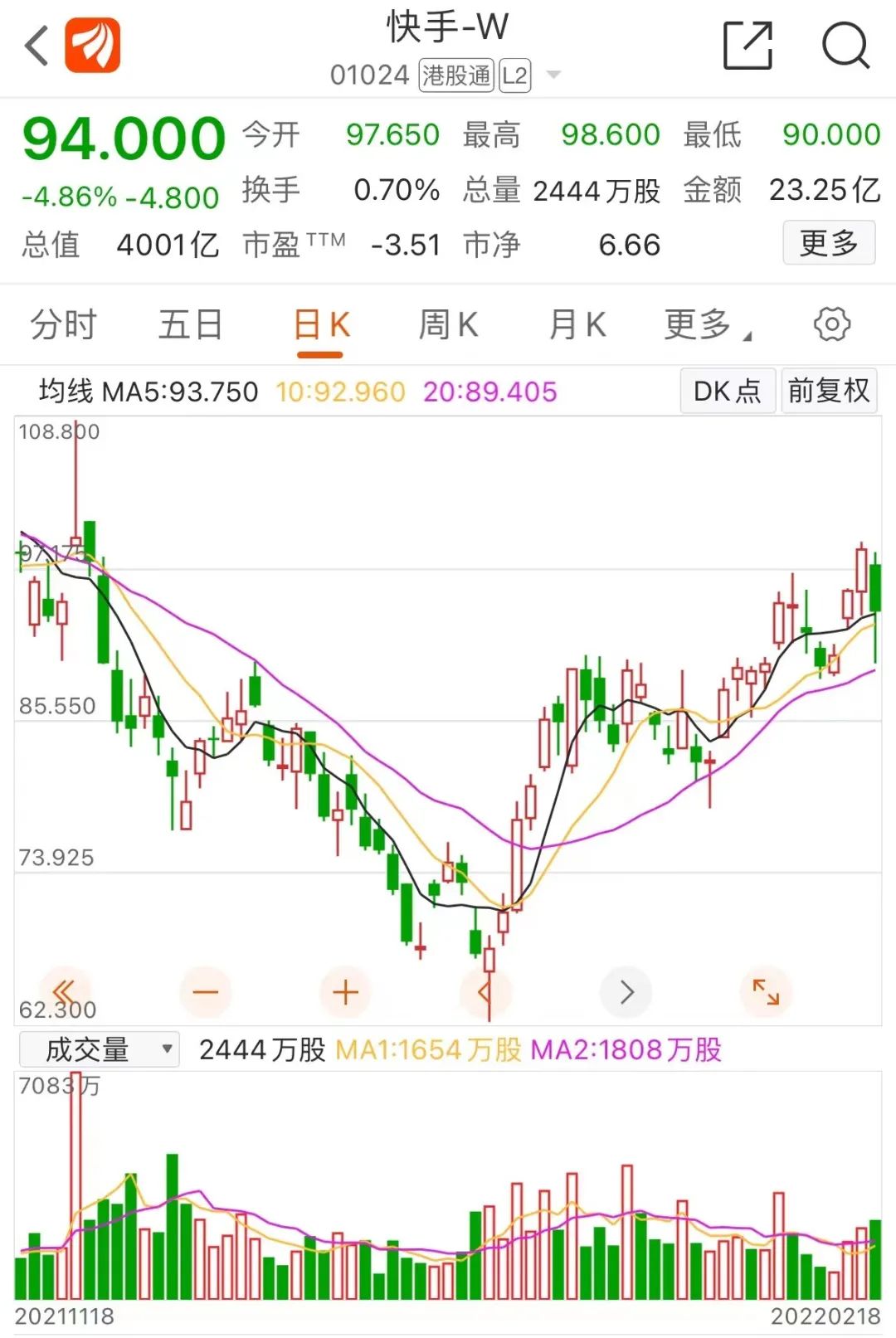Zoom out the K-line chart

coord(205,991)
